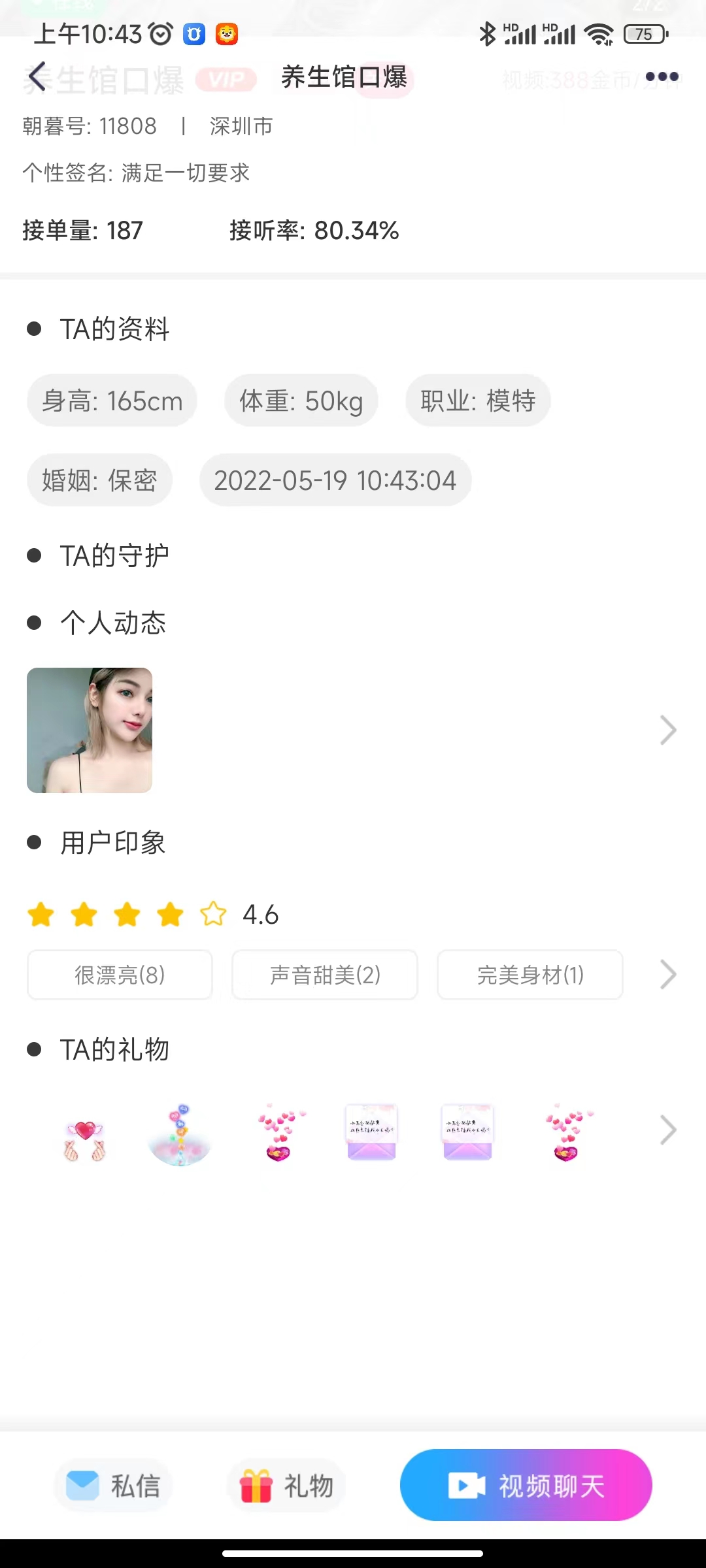Show more user impressions via chevron
706x1568 pixels.
667,975
